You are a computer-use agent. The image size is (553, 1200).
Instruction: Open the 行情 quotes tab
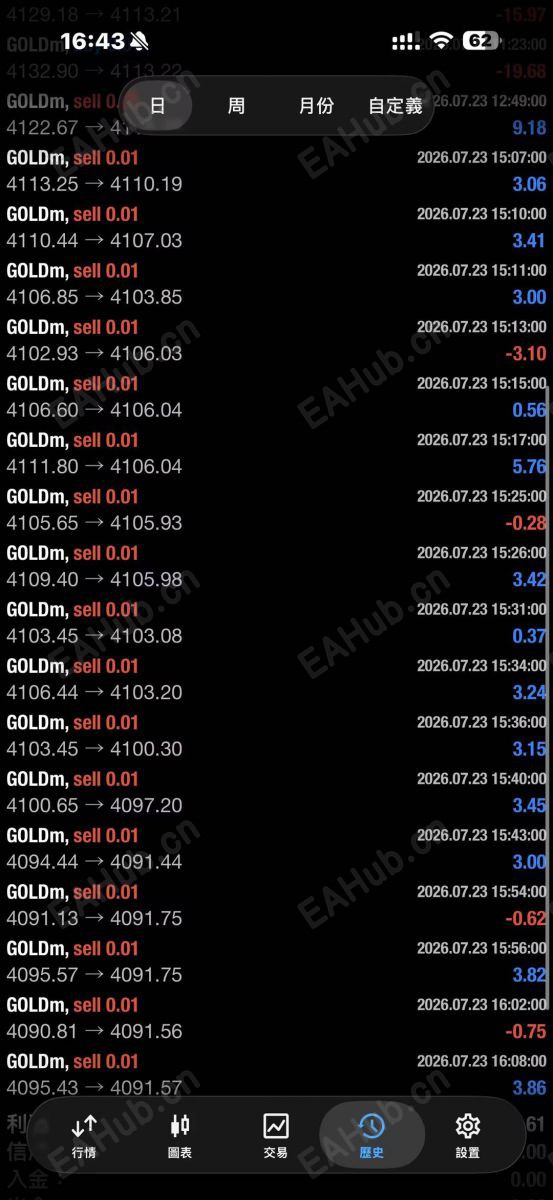(x=84, y=1137)
